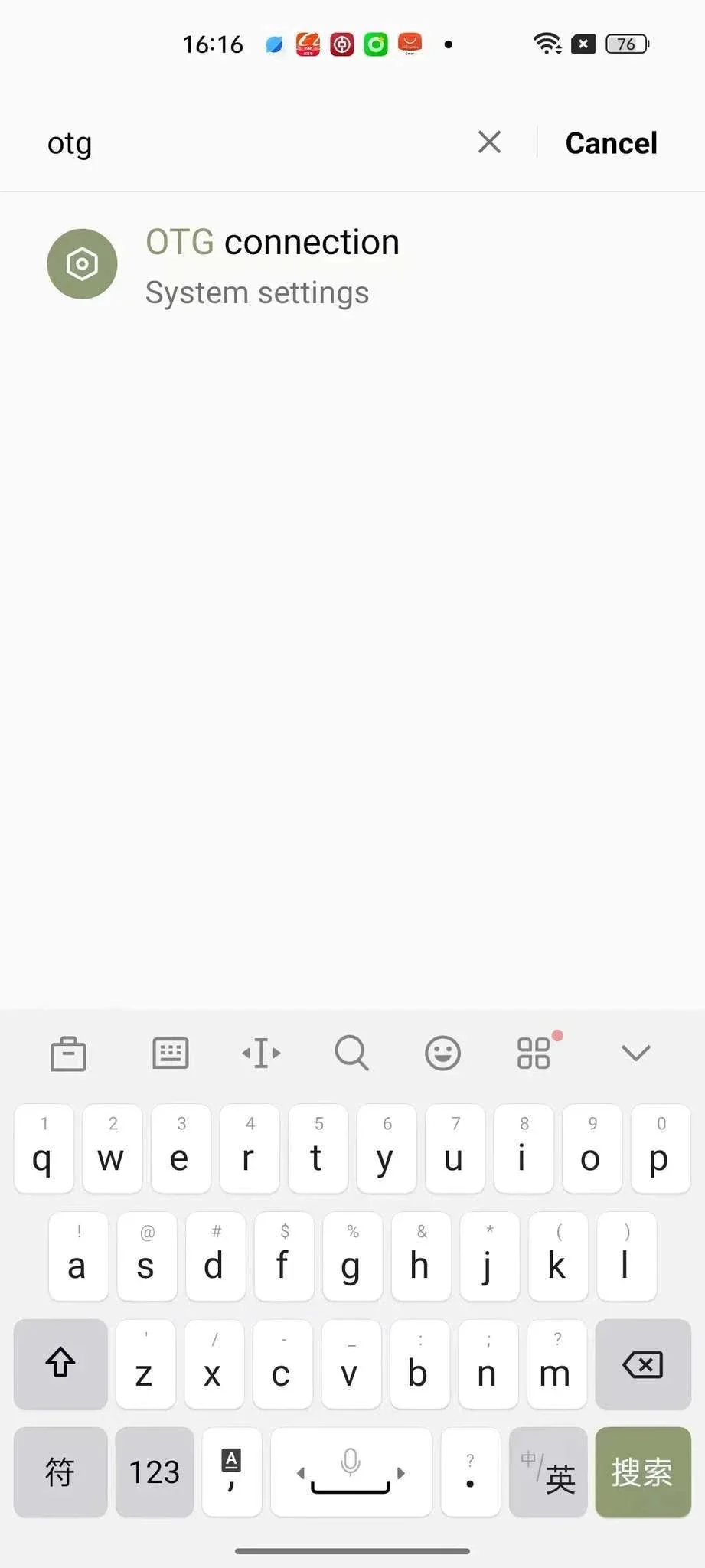
Task: Open the emoji panel
Action: (442, 1053)
